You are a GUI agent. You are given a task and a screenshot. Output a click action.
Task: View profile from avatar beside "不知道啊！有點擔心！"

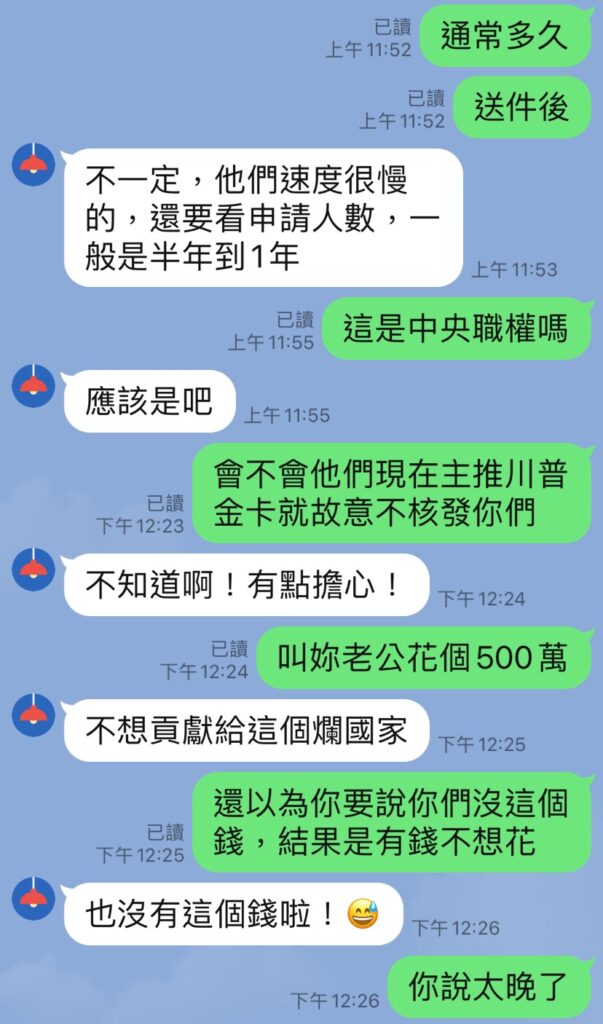33,569
